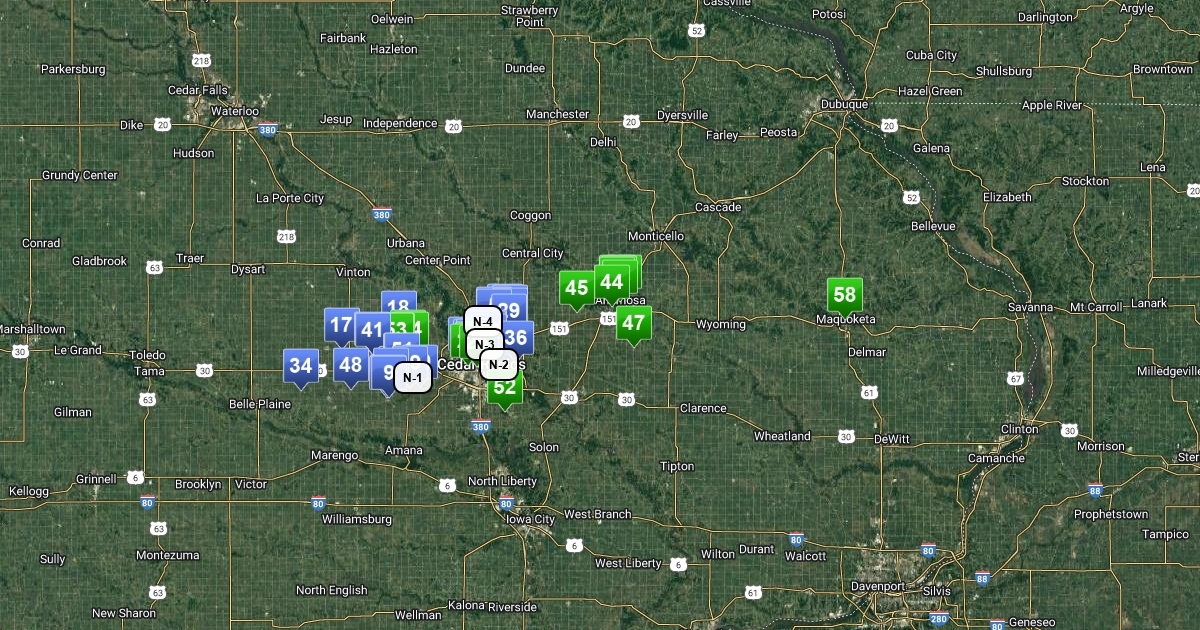The width and height of the screenshot is (1200, 630).
Task: Open blue marker 18
Action: (399, 306)
